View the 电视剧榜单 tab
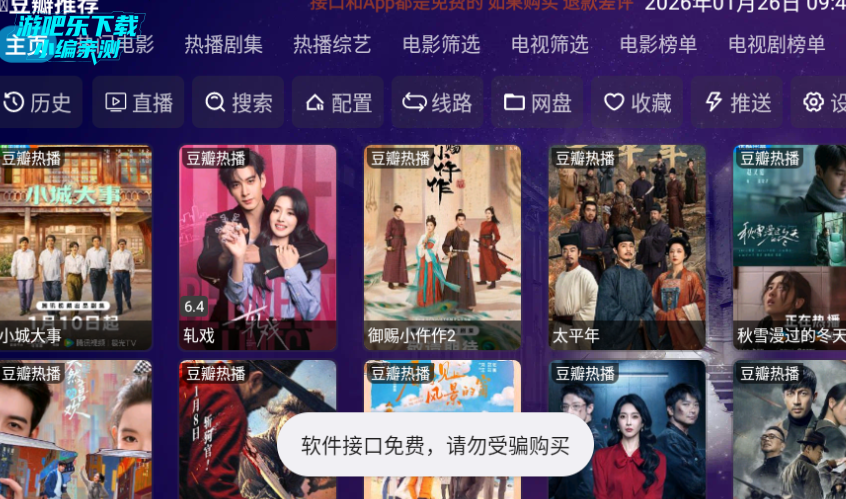This screenshot has height=499, width=846. click(777, 45)
